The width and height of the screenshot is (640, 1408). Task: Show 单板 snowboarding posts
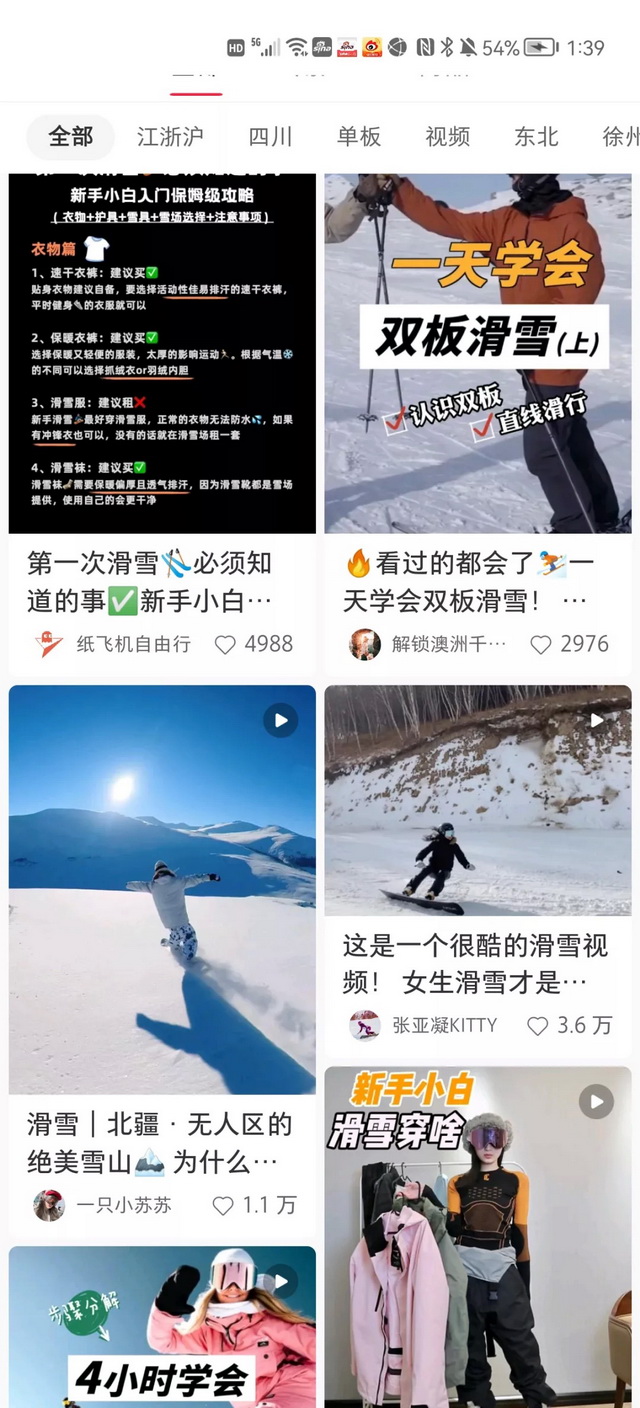pyautogui.click(x=359, y=137)
